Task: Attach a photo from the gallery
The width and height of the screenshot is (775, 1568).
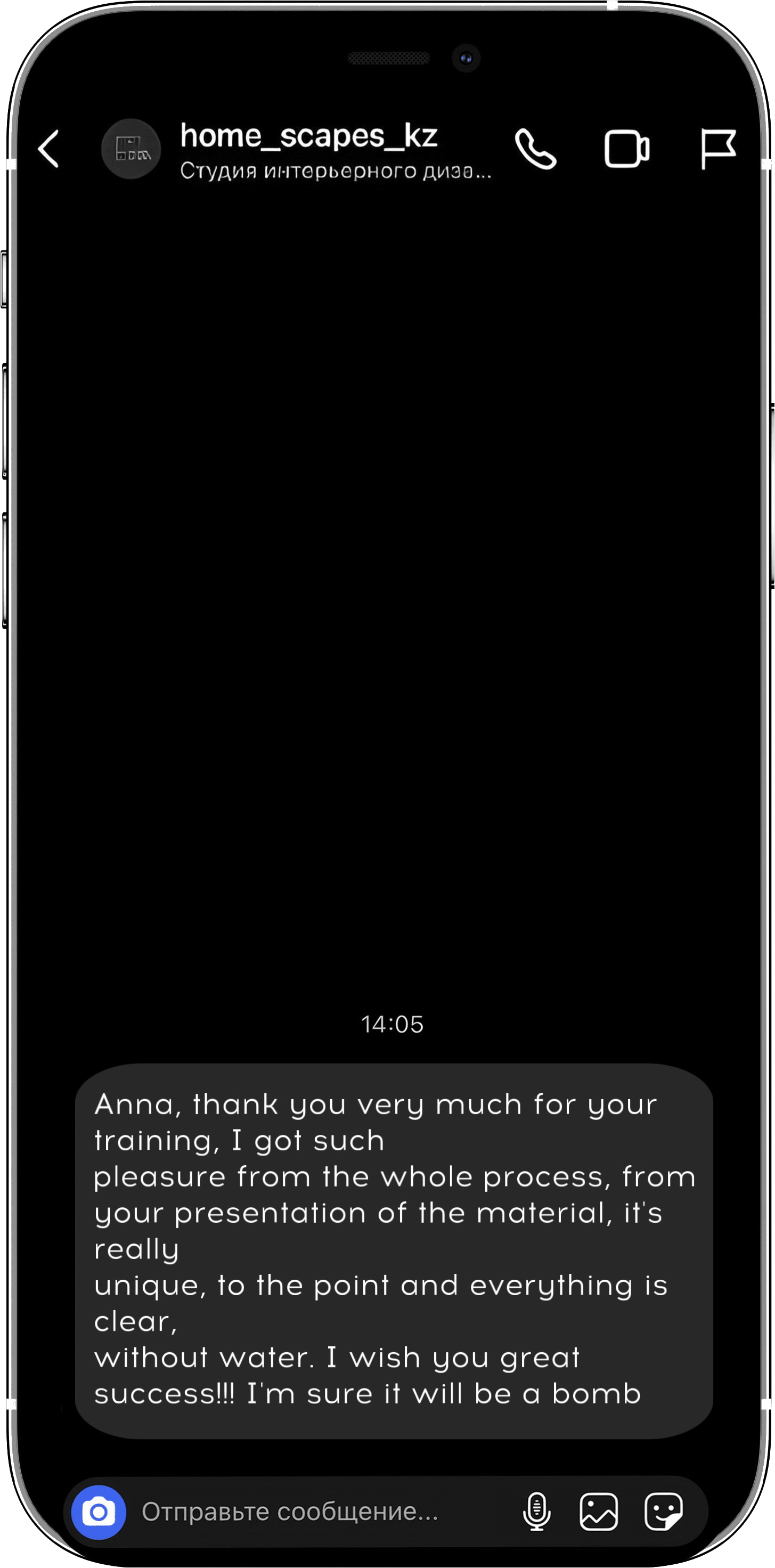Action: click(599, 1512)
